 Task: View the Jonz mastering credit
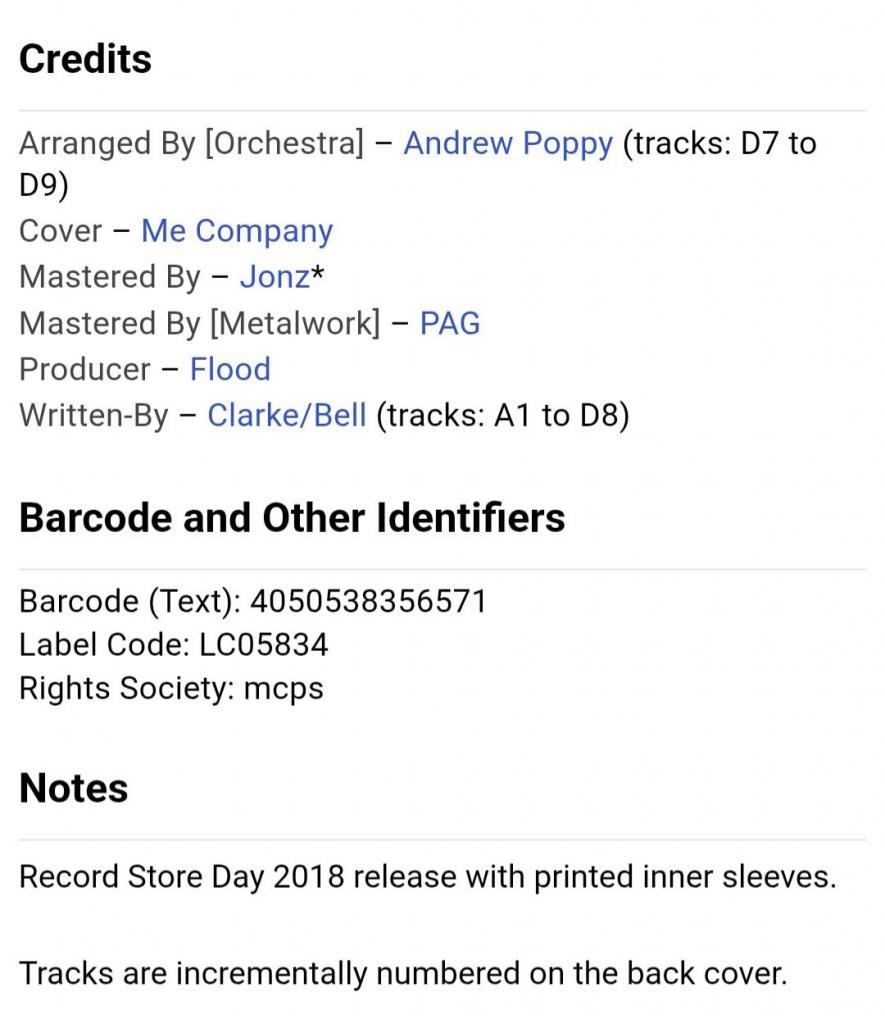point(274,277)
